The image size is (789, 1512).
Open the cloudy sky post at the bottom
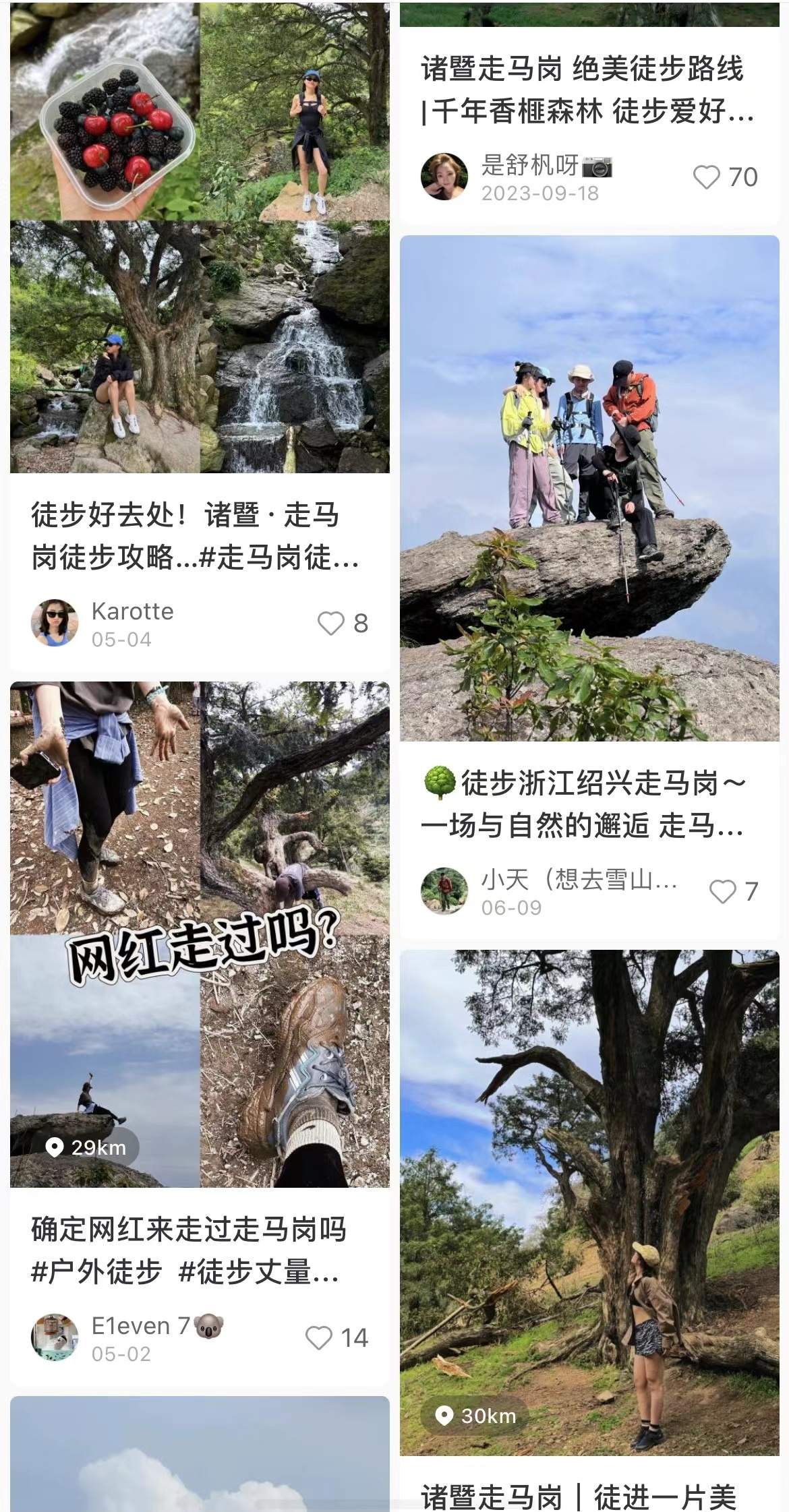point(200,1456)
